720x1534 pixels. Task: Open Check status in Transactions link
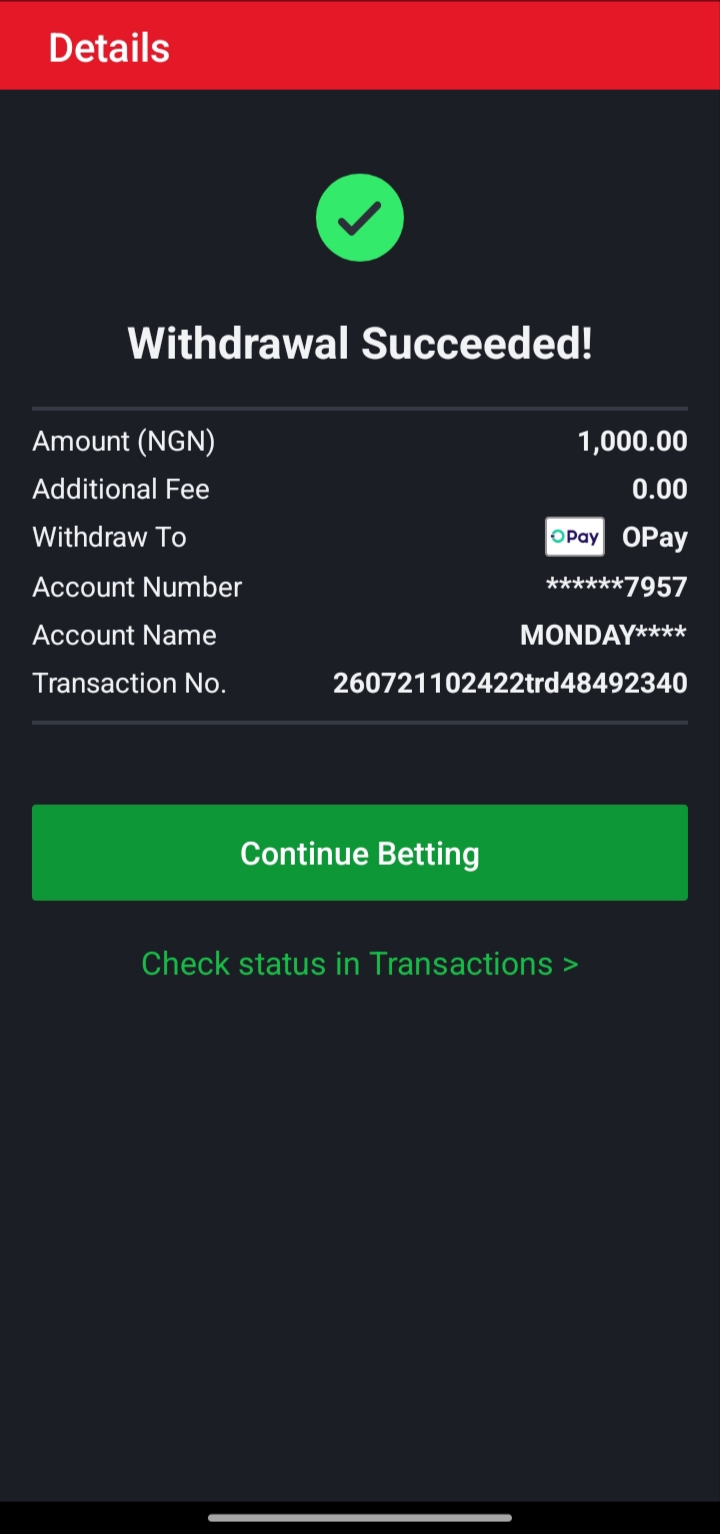point(360,963)
